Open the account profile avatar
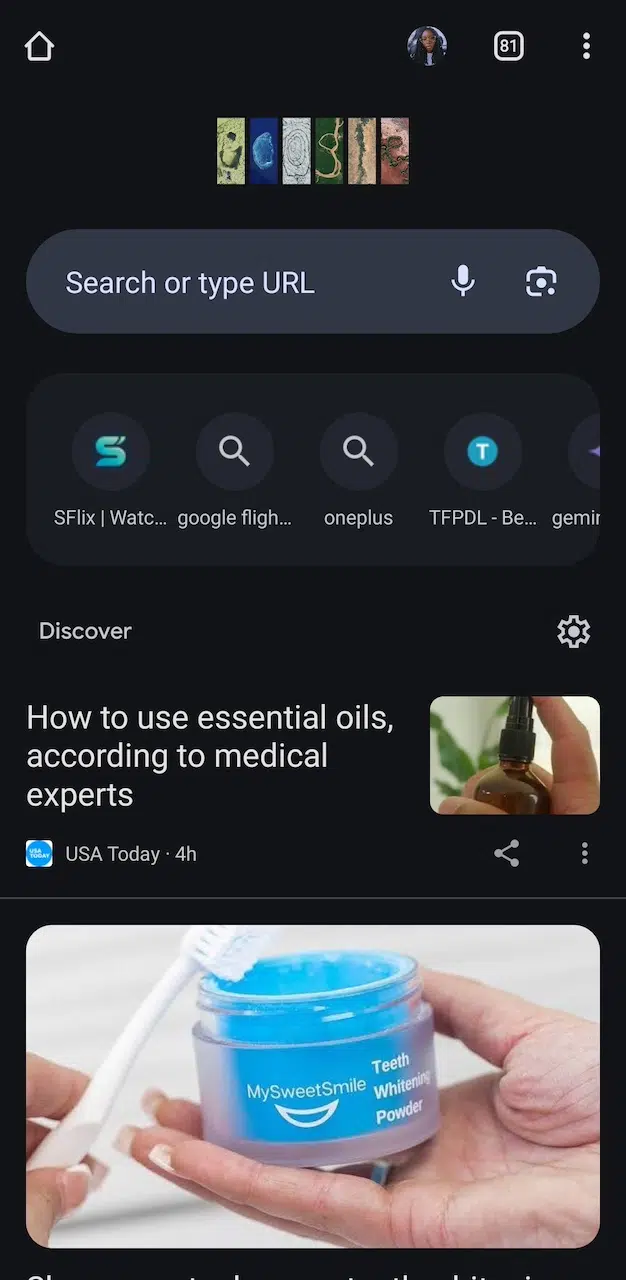Image resolution: width=626 pixels, height=1280 pixels. pos(427,46)
